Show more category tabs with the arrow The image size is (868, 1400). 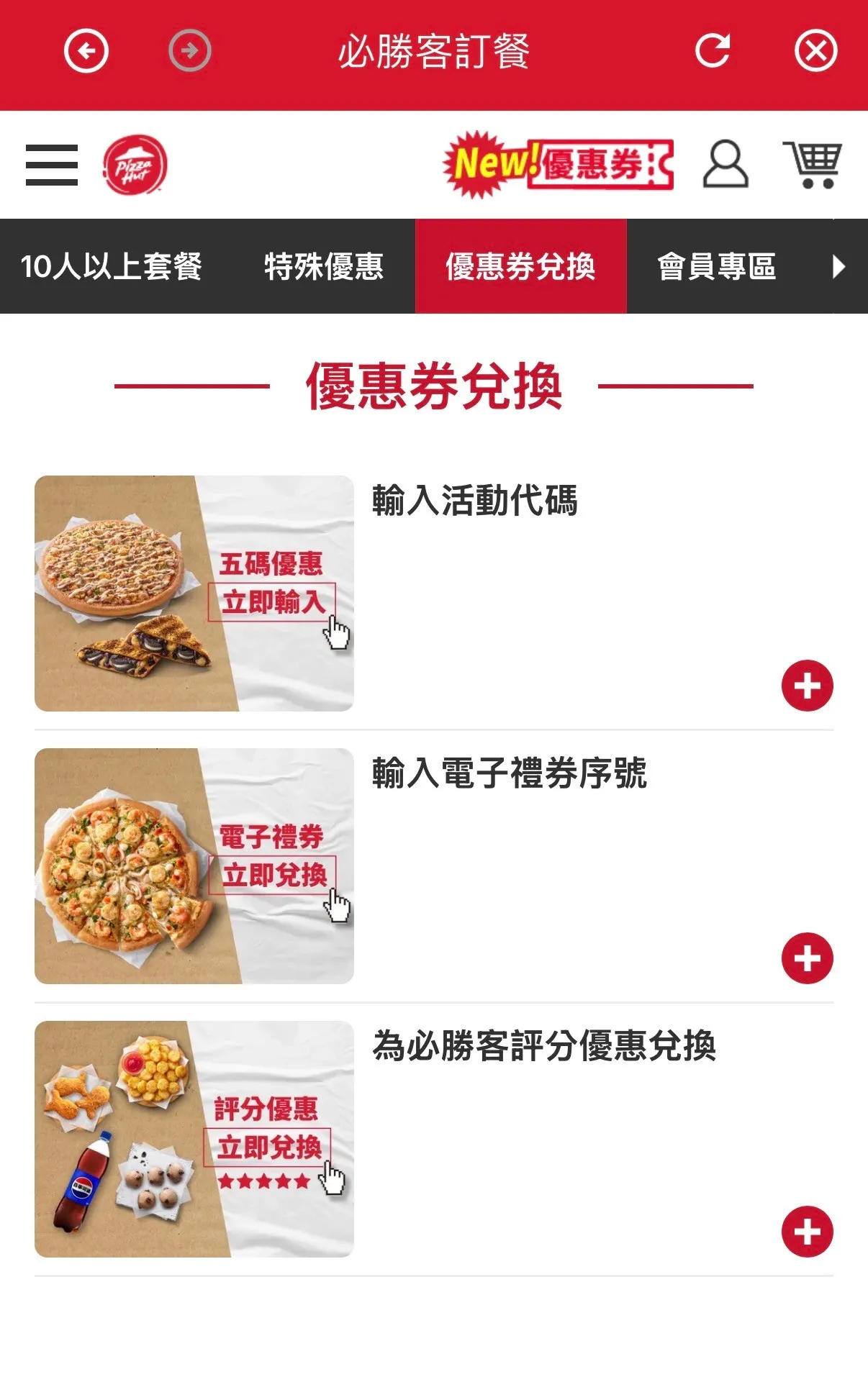point(838,267)
